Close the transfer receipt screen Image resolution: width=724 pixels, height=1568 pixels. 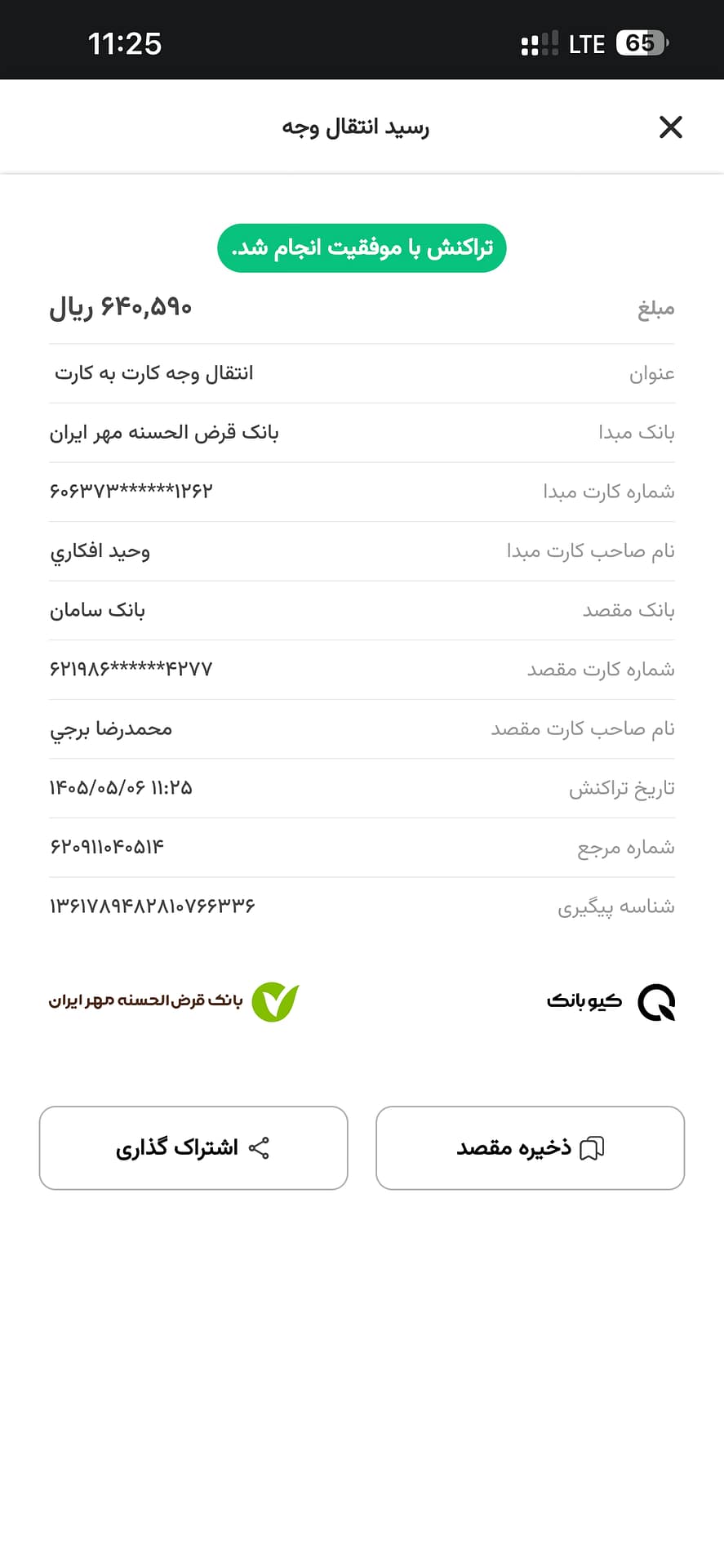click(x=670, y=127)
